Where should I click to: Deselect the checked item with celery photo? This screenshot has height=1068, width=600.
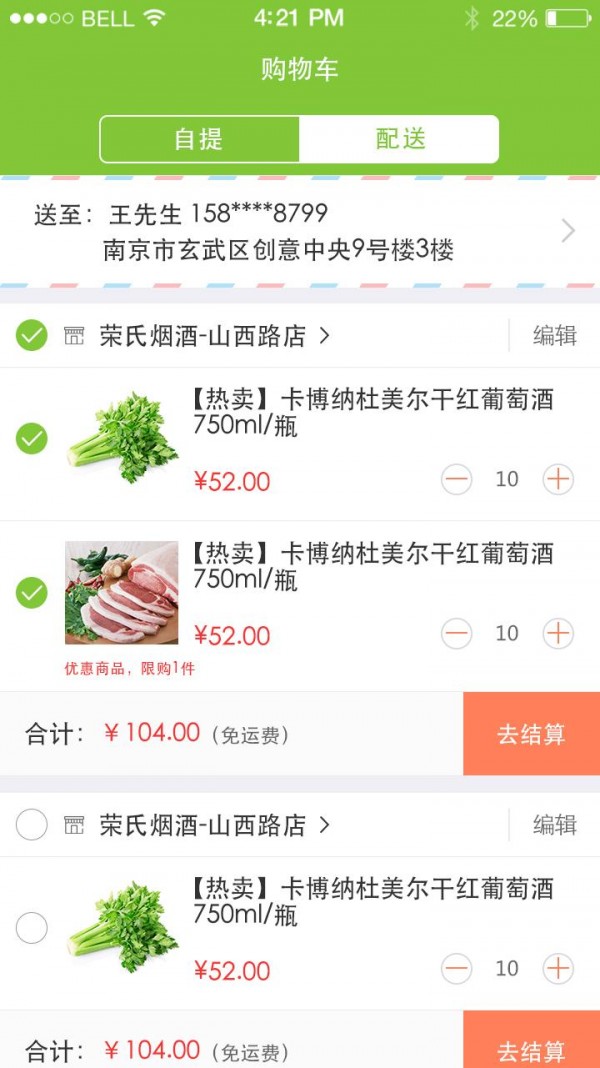[x=32, y=438]
